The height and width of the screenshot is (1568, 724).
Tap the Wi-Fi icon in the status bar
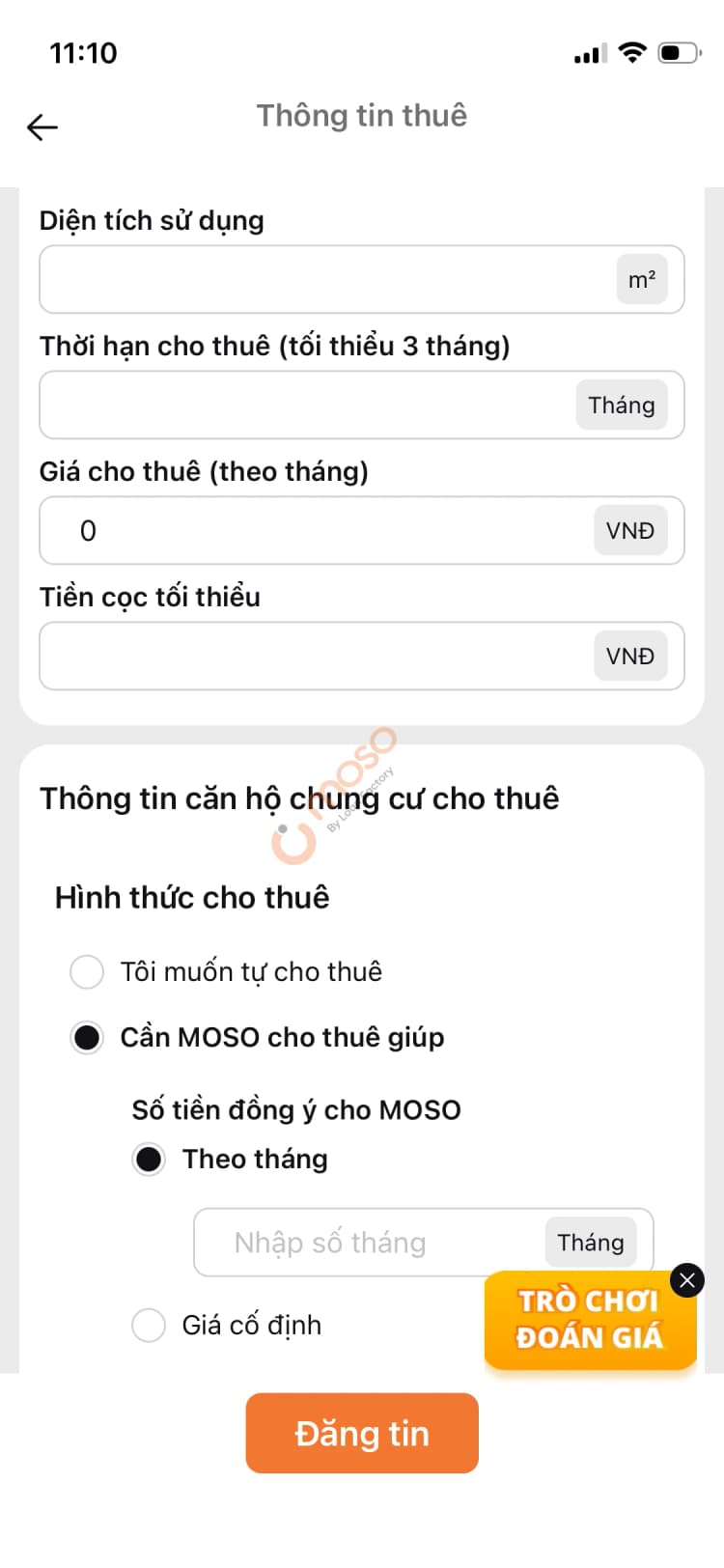point(632,53)
